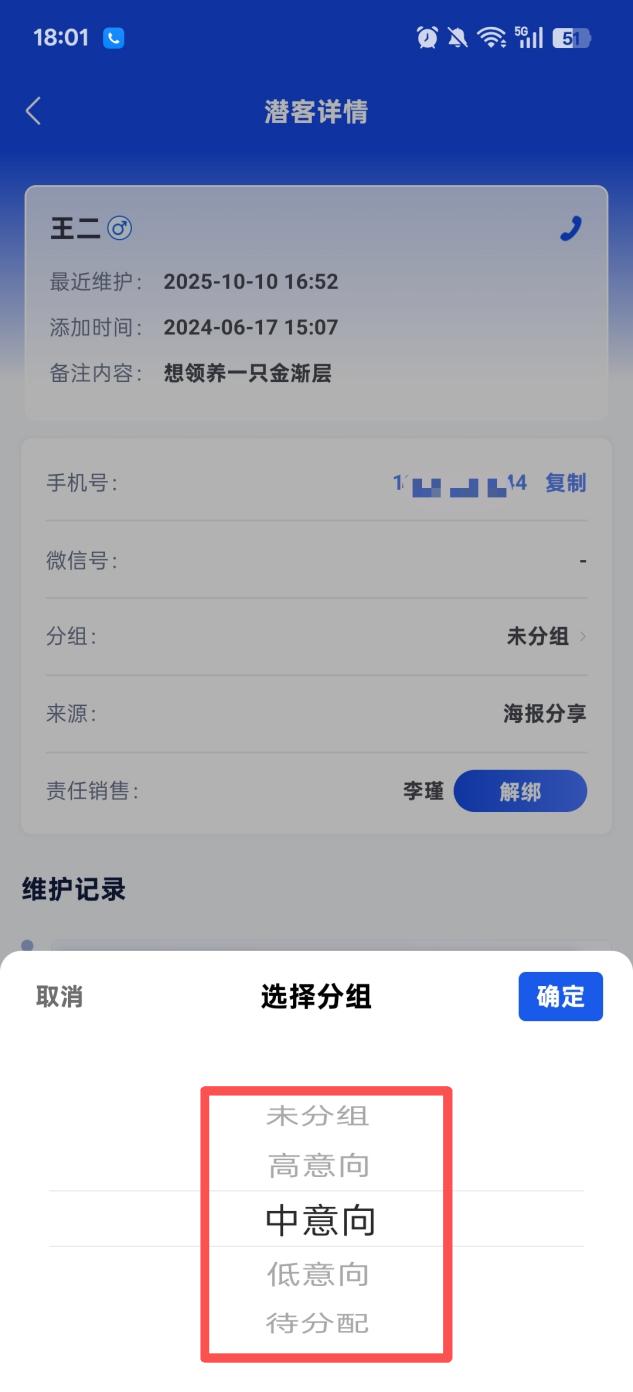
Task: Cancel the 选择分组 picker with 取消
Action: click(59, 997)
